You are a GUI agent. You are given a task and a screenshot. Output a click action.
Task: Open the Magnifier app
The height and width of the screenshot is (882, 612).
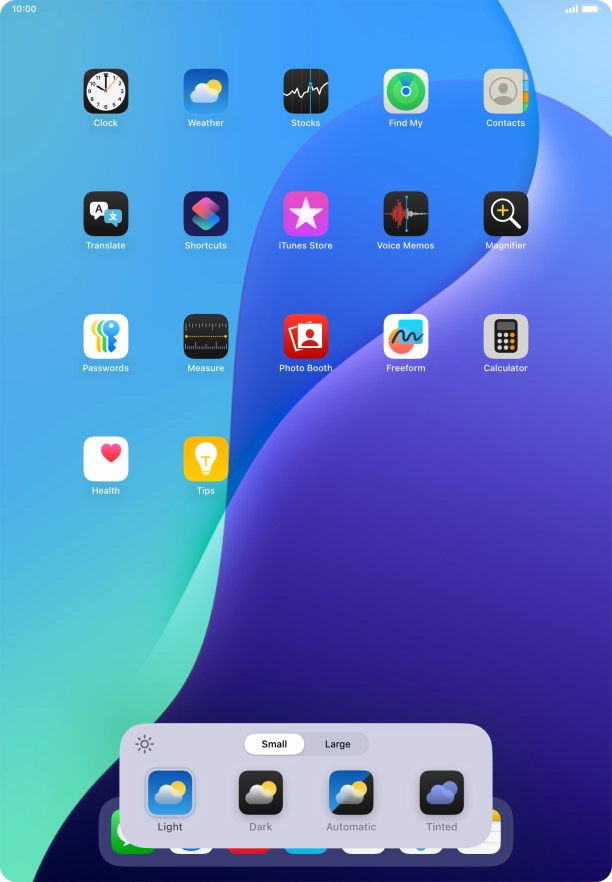tap(506, 214)
